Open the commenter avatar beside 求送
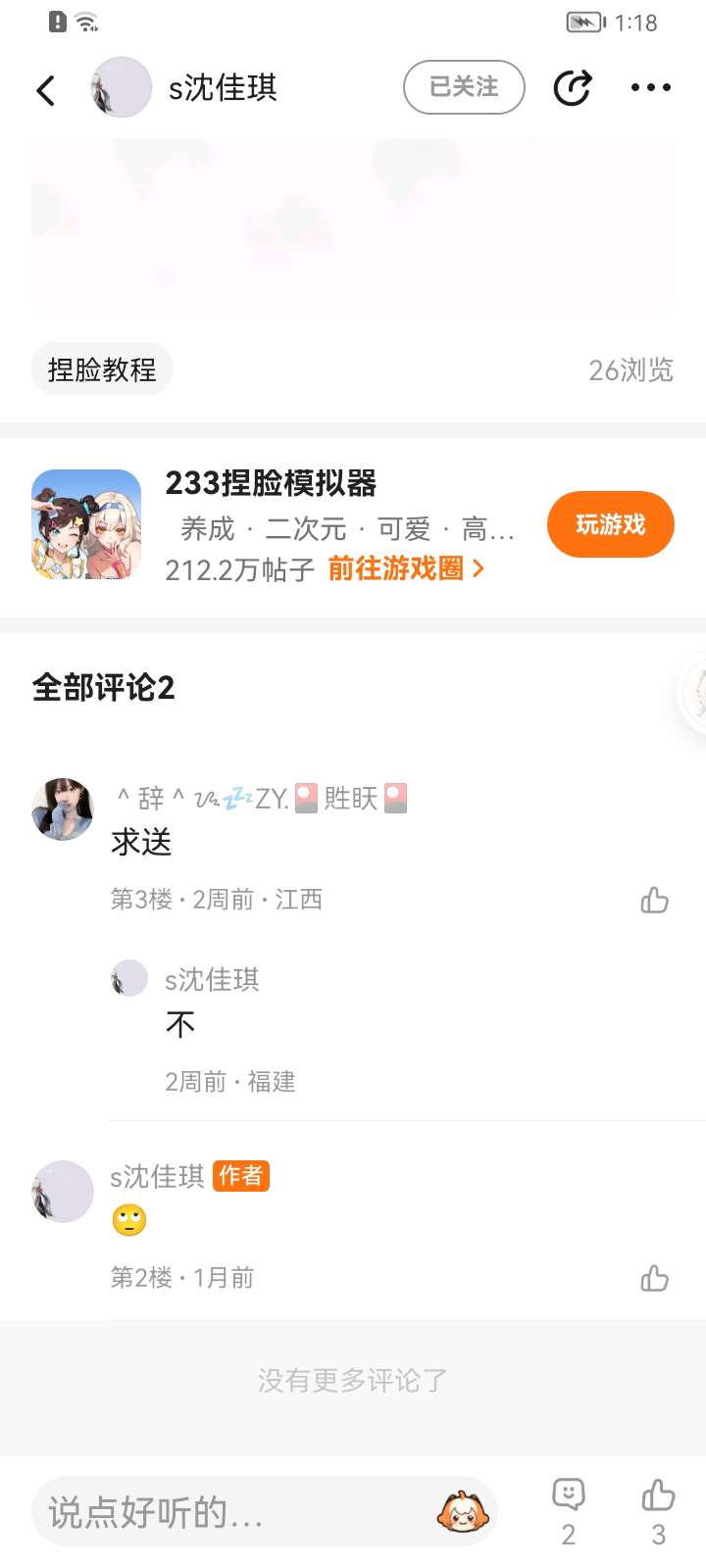 click(63, 809)
